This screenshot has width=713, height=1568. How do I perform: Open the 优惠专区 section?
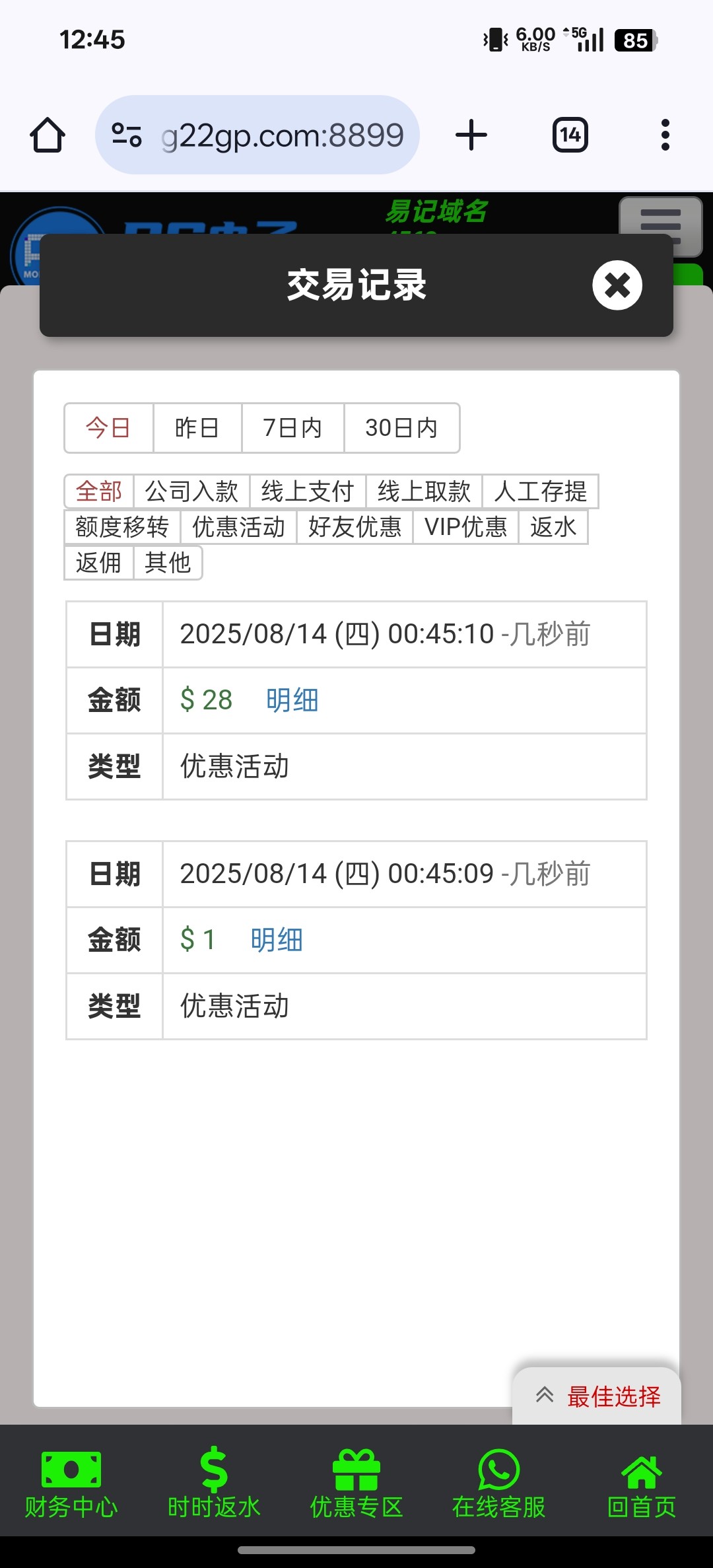pyautogui.click(x=356, y=1483)
